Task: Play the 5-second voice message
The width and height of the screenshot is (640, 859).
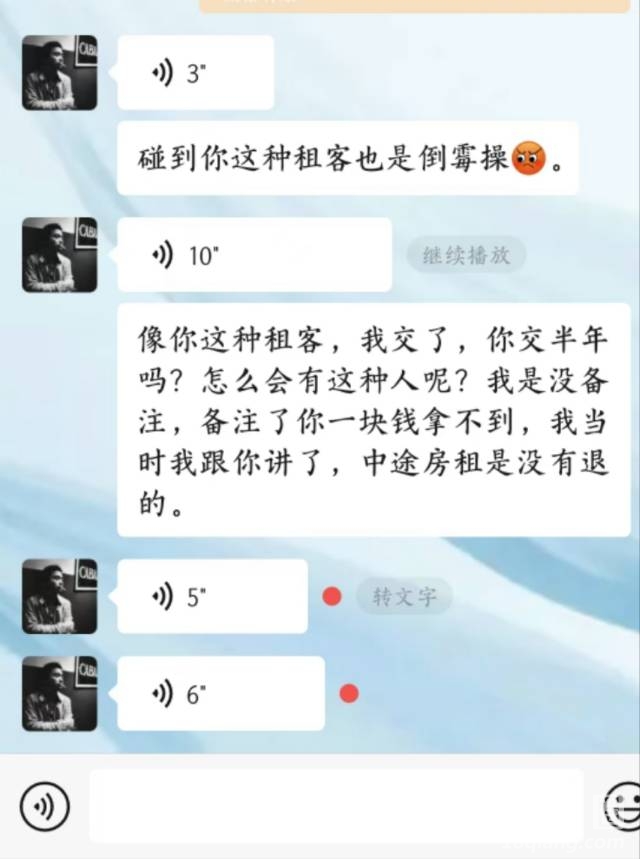Action: pos(212,597)
